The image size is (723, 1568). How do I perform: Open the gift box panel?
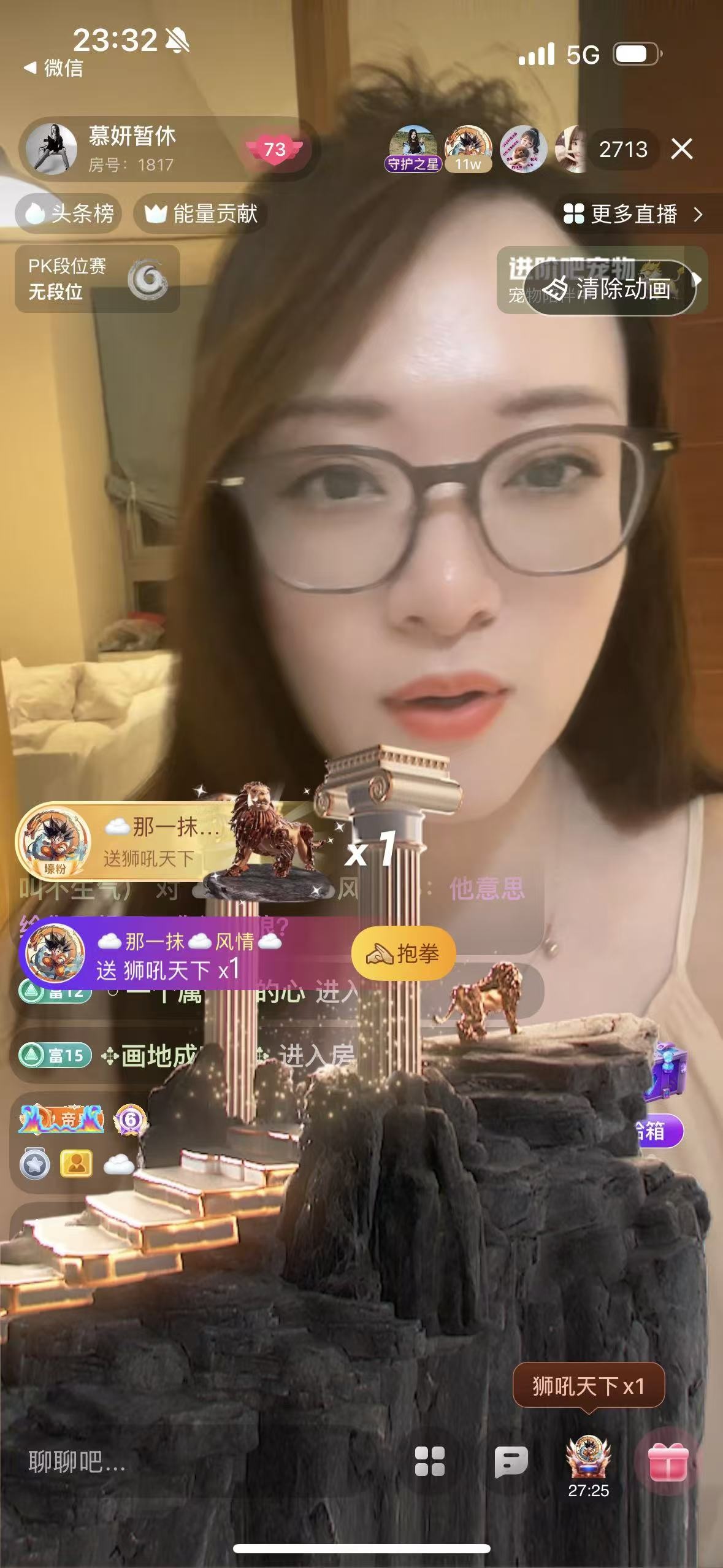pos(668,1461)
